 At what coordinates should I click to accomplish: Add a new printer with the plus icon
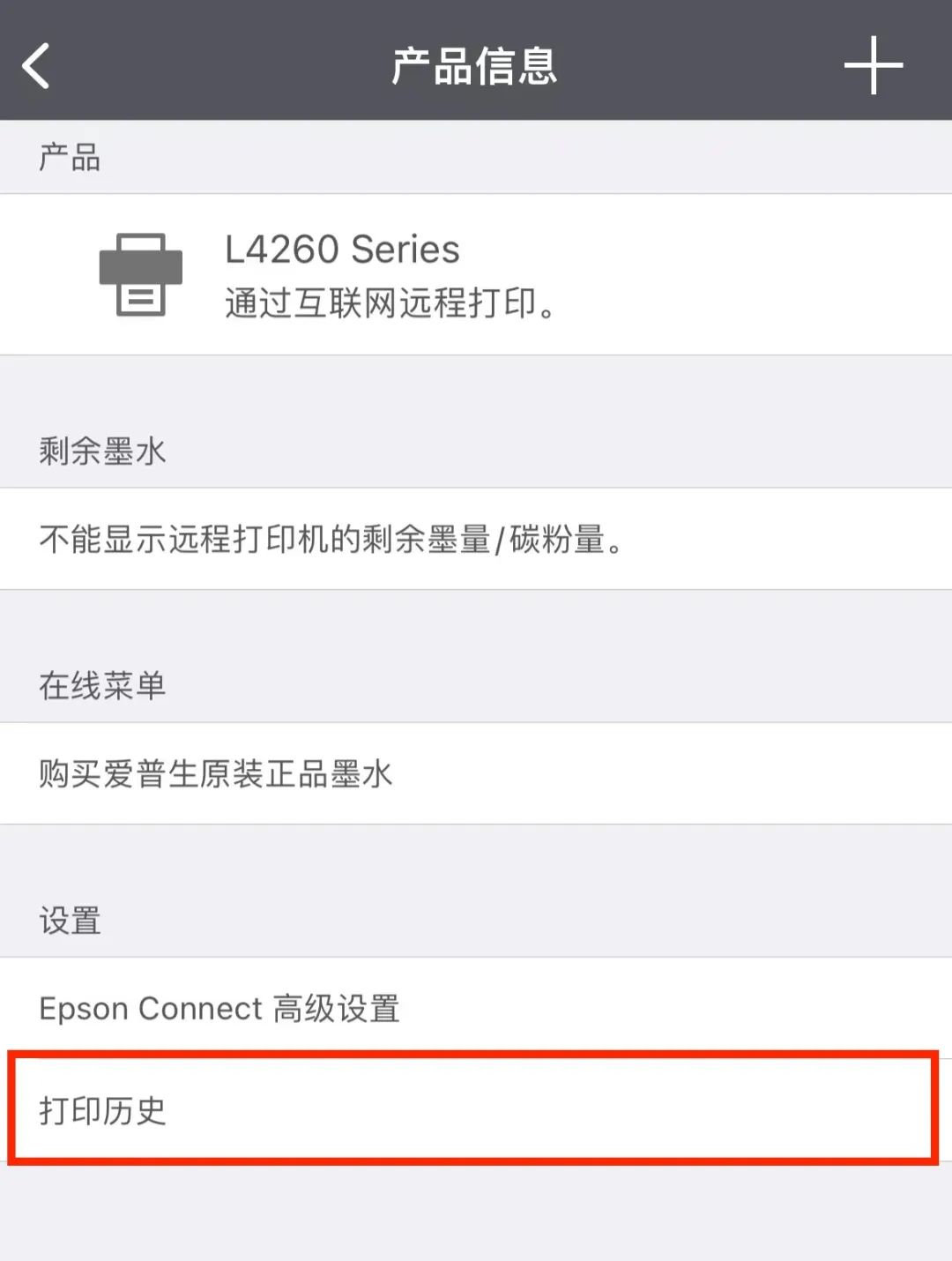(873, 66)
